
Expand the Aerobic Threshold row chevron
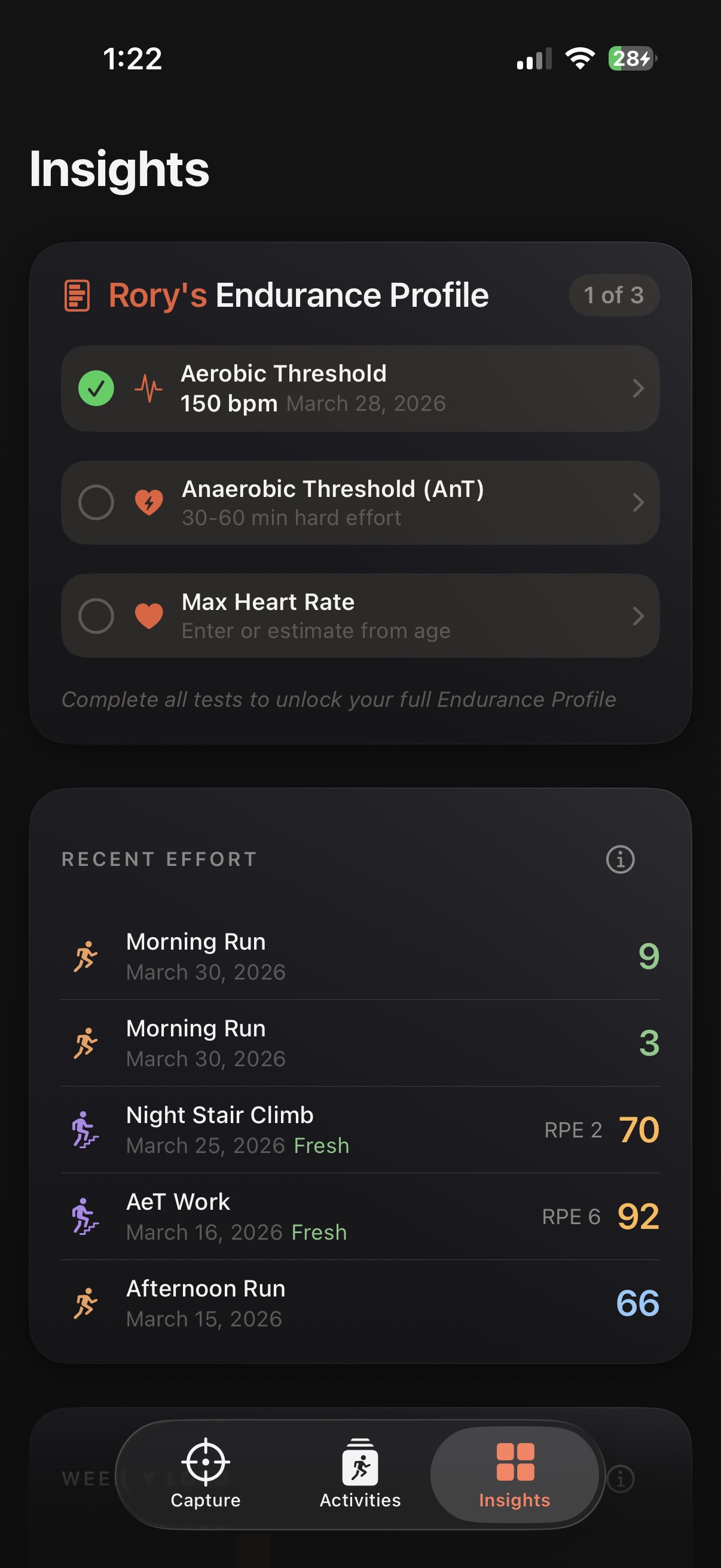pyautogui.click(x=638, y=387)
